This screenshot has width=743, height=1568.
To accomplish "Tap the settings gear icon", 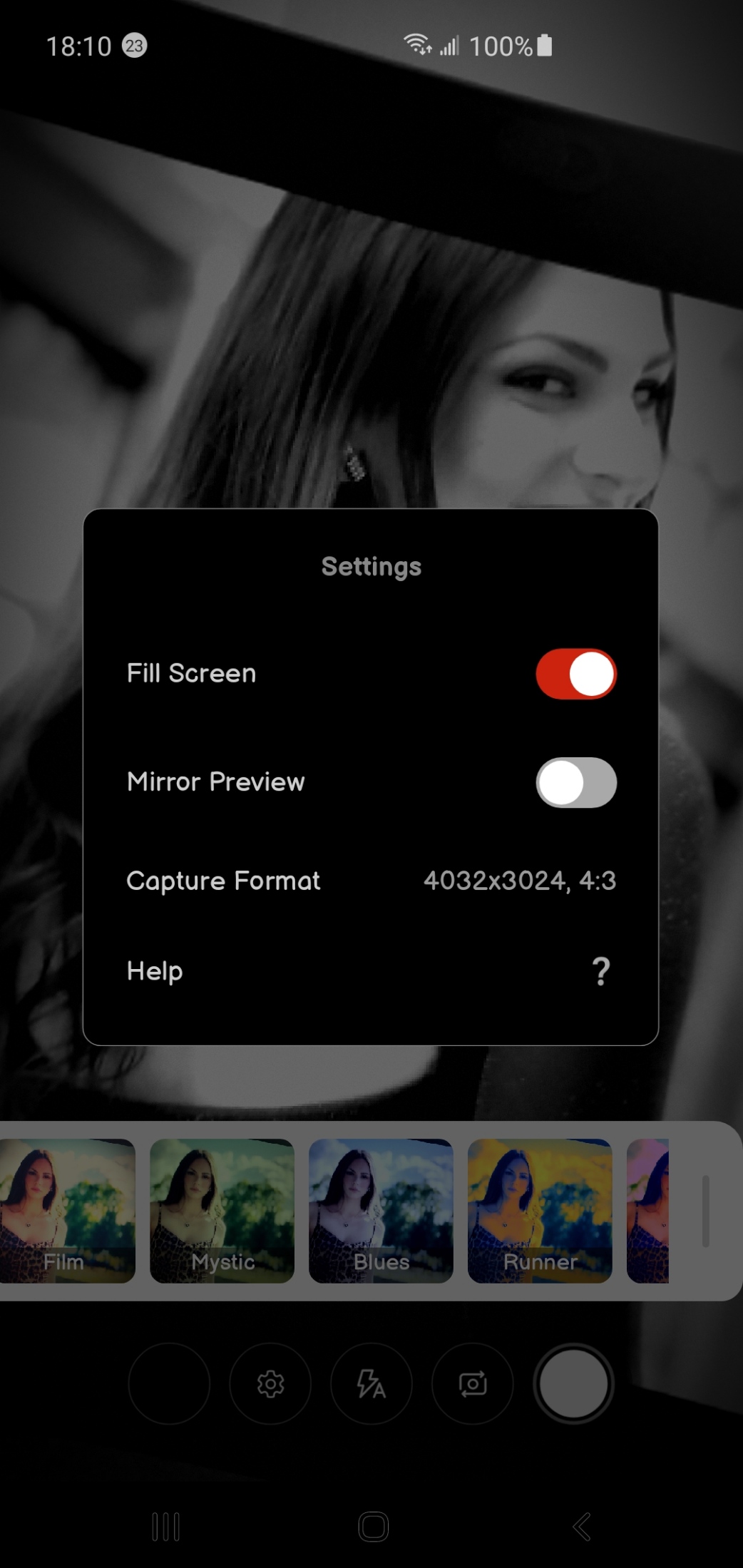I will (270, 1384).
